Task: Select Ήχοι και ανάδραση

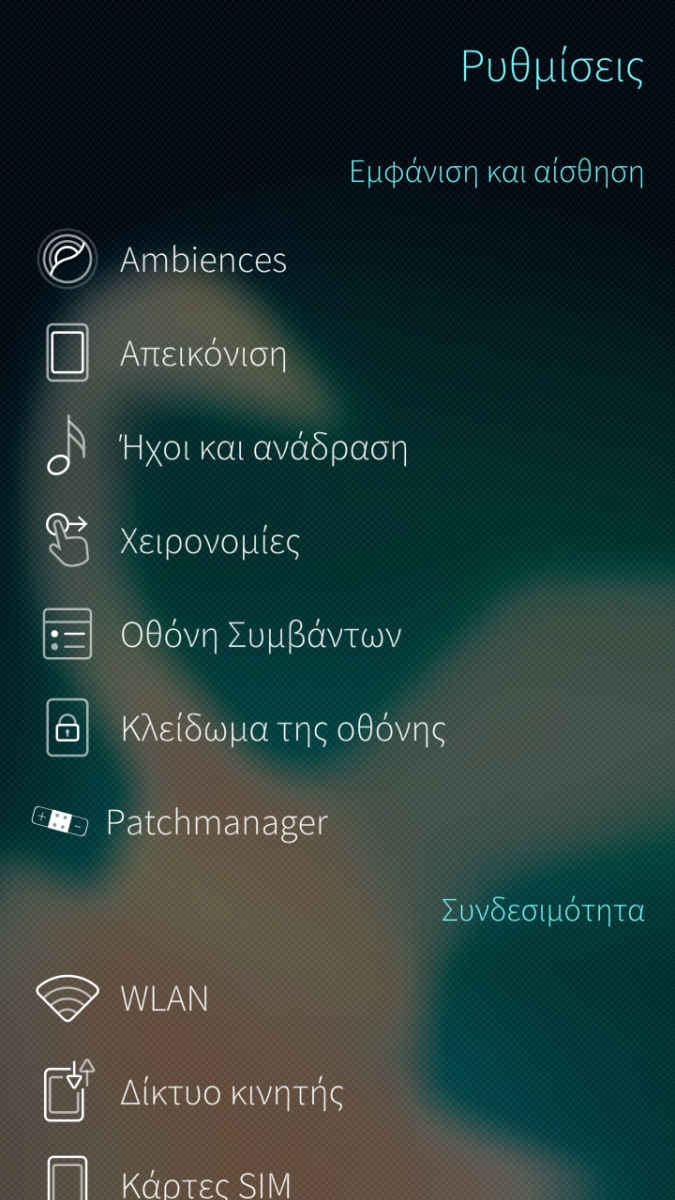Action: tap(262, 448)
